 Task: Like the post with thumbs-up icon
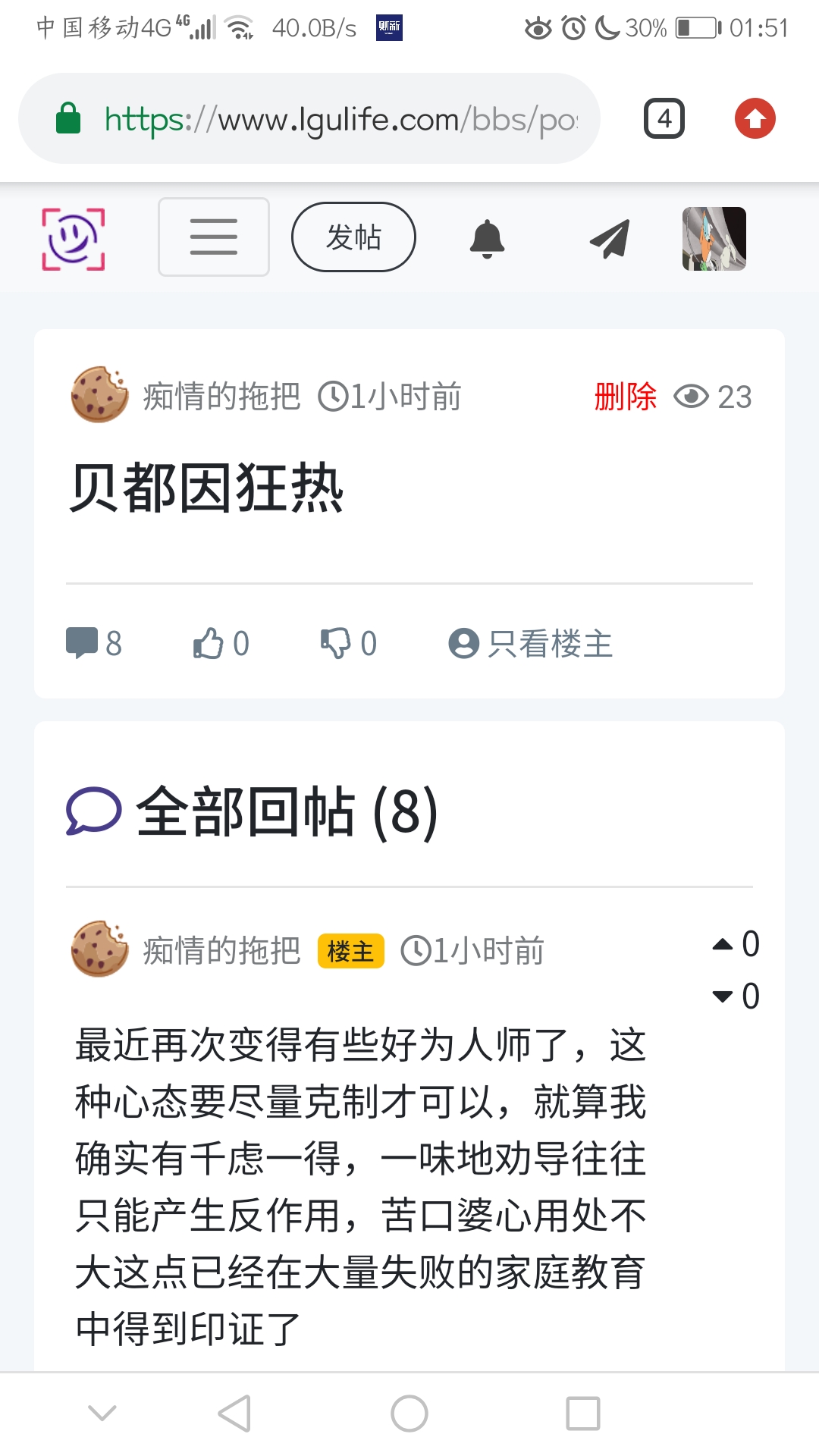coord(209,643)
